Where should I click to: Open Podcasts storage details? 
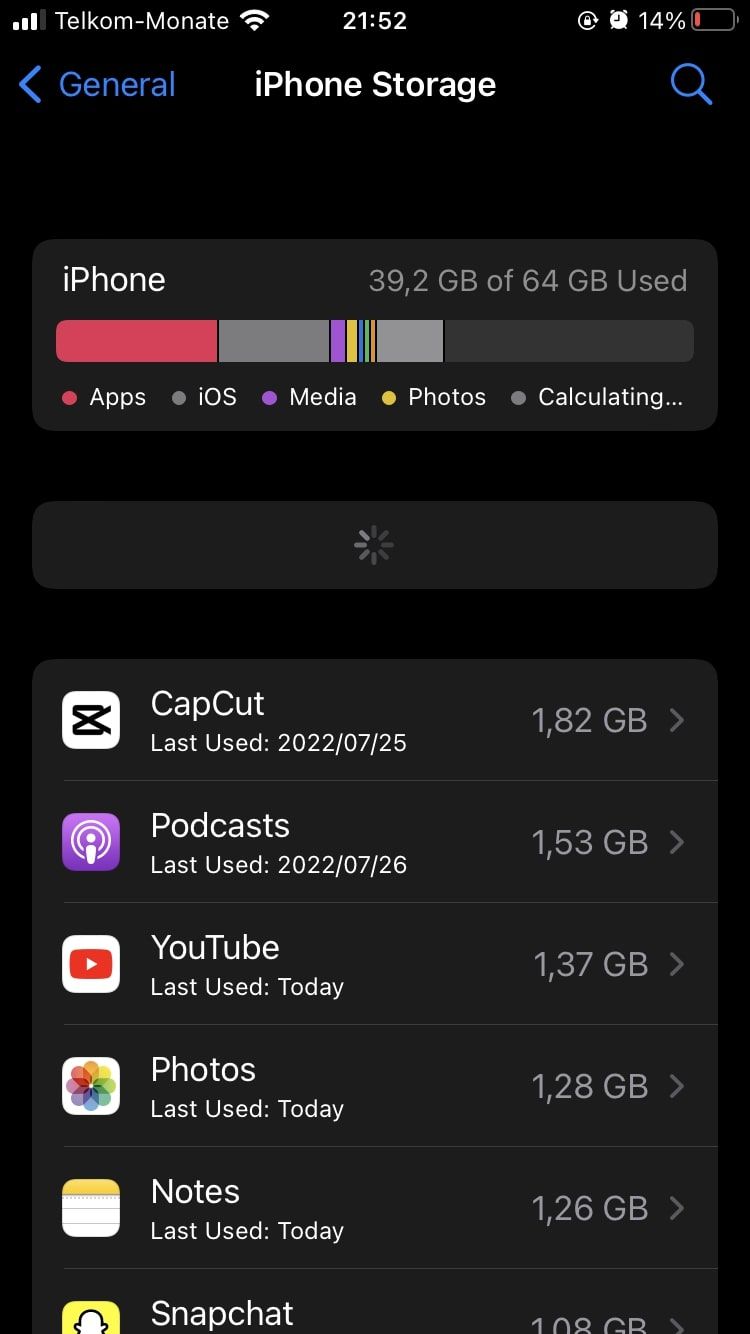[375, 842]
